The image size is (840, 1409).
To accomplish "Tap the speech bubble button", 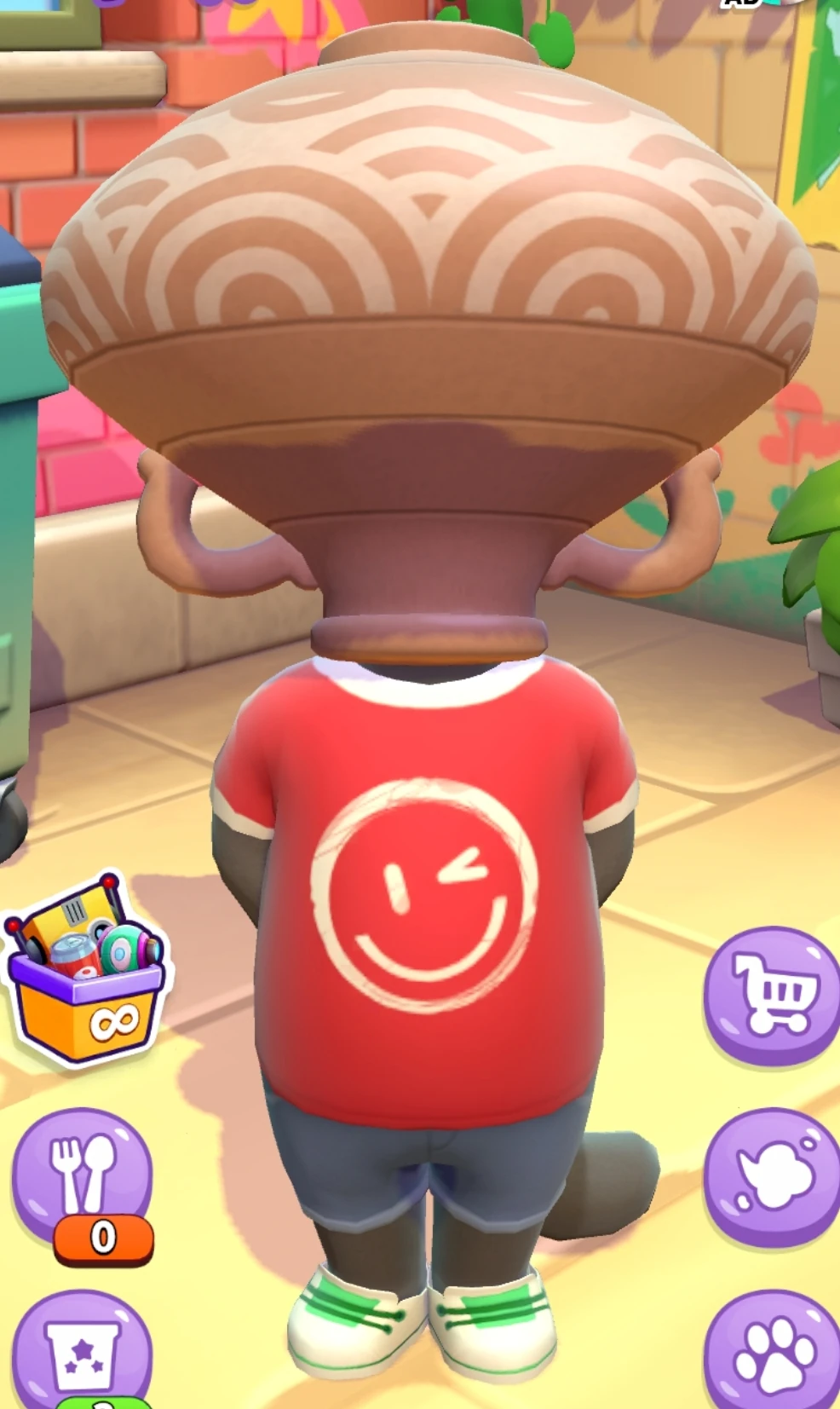I will pyautogui.click(x=772, y=1176).
